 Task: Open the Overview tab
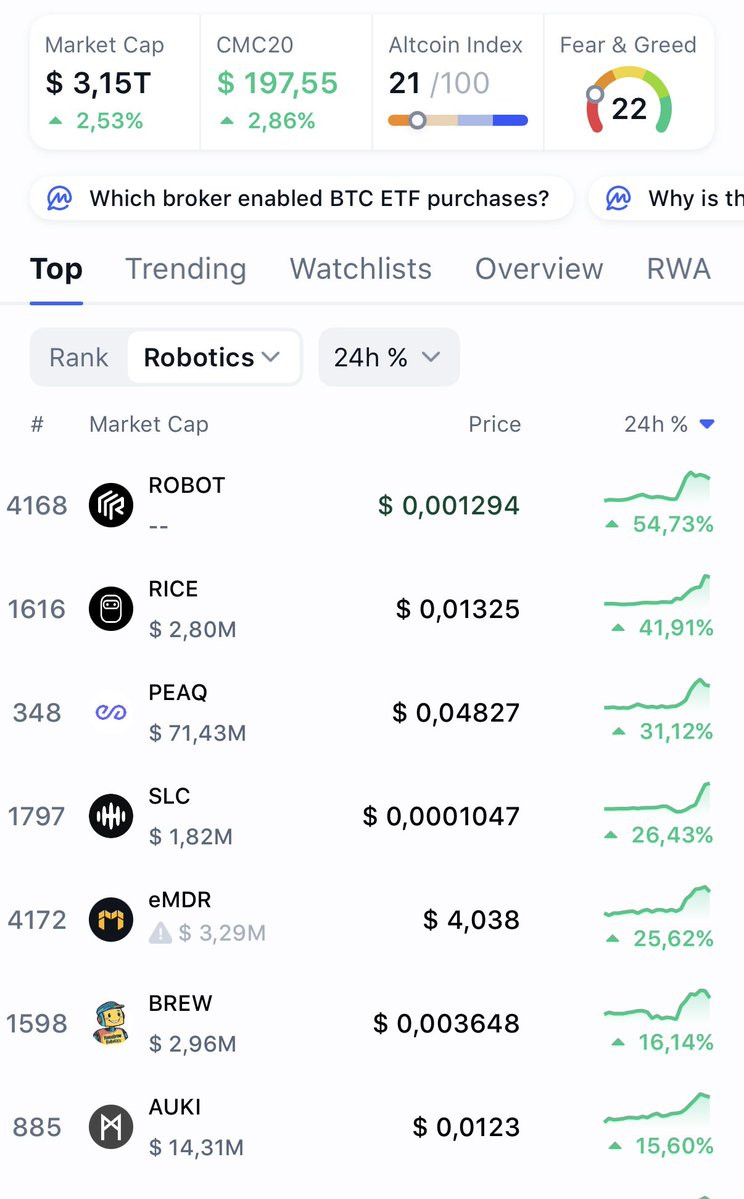pyautogui.click(x=539, y=269)
